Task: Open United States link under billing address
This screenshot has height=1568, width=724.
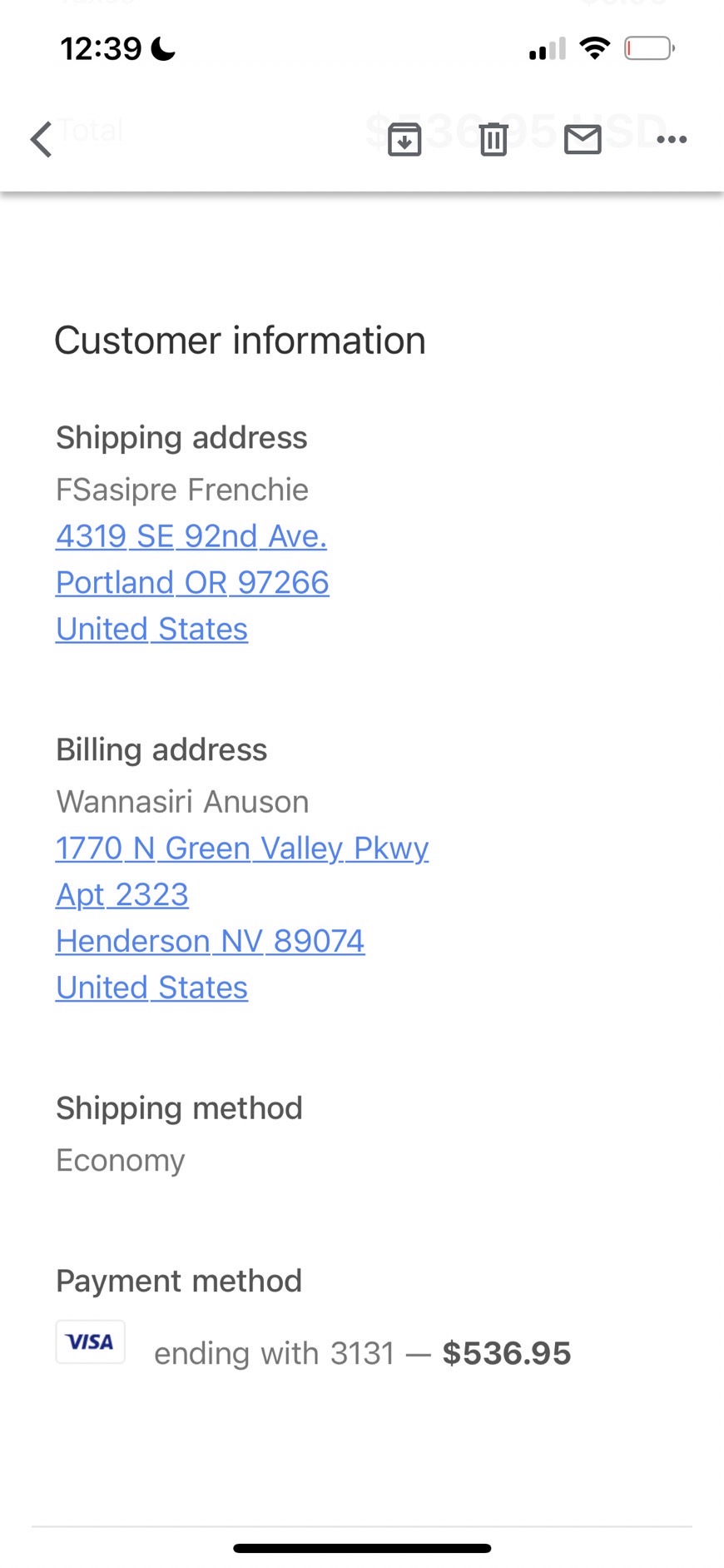Action: 151,988
